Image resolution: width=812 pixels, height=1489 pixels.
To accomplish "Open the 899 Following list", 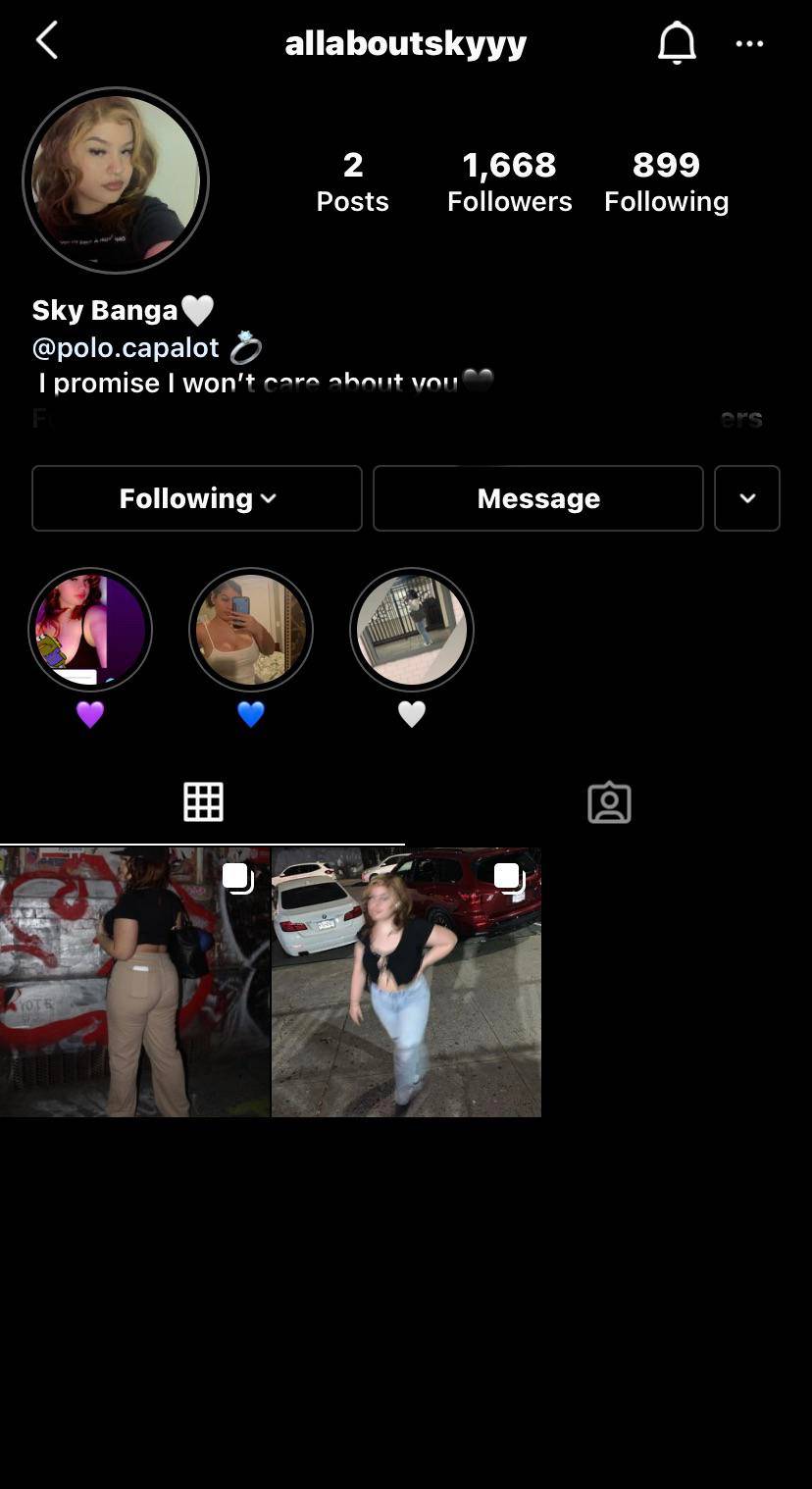I will (666, 181).
